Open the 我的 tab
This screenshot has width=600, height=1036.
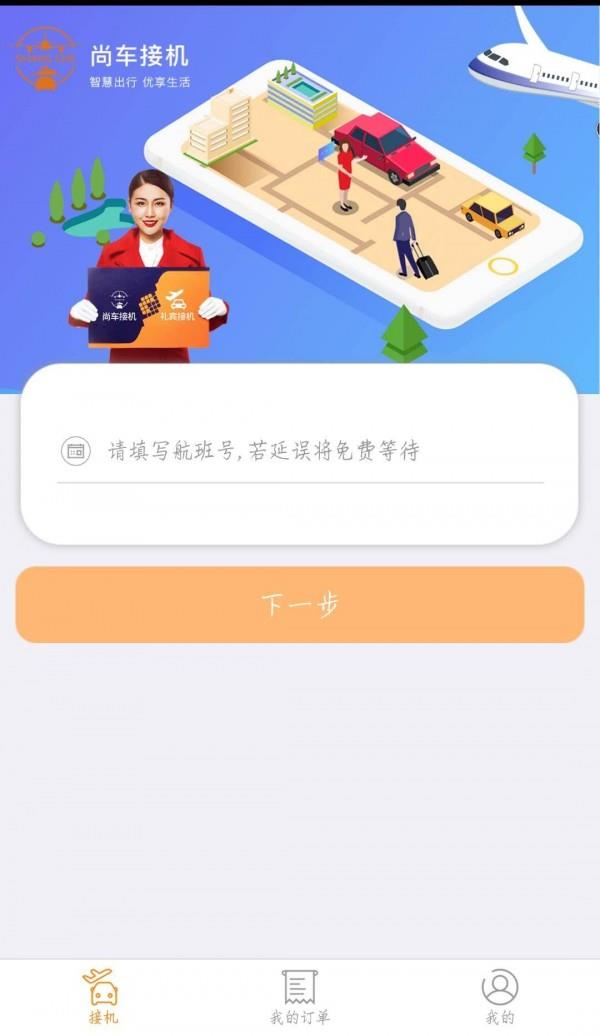(499, 997)
